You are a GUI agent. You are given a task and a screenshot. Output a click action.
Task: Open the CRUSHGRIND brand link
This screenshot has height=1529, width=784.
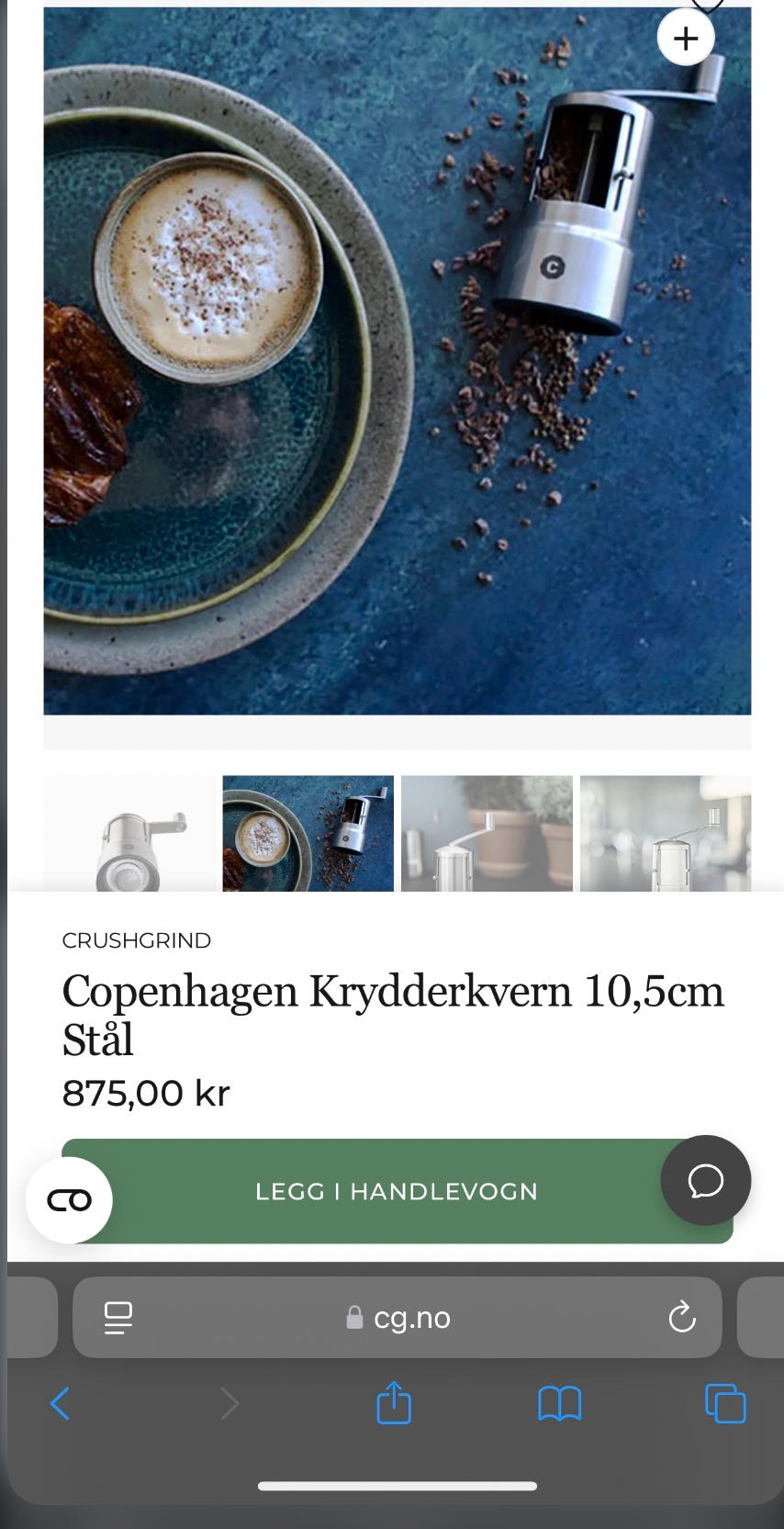point(136,940)
